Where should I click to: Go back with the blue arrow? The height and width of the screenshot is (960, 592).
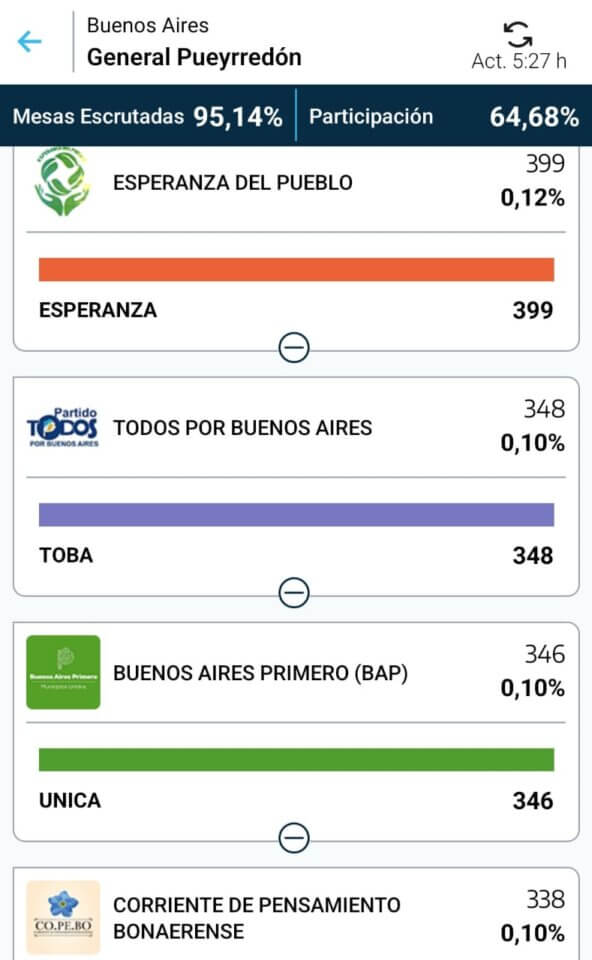click(x=29, y=42)
